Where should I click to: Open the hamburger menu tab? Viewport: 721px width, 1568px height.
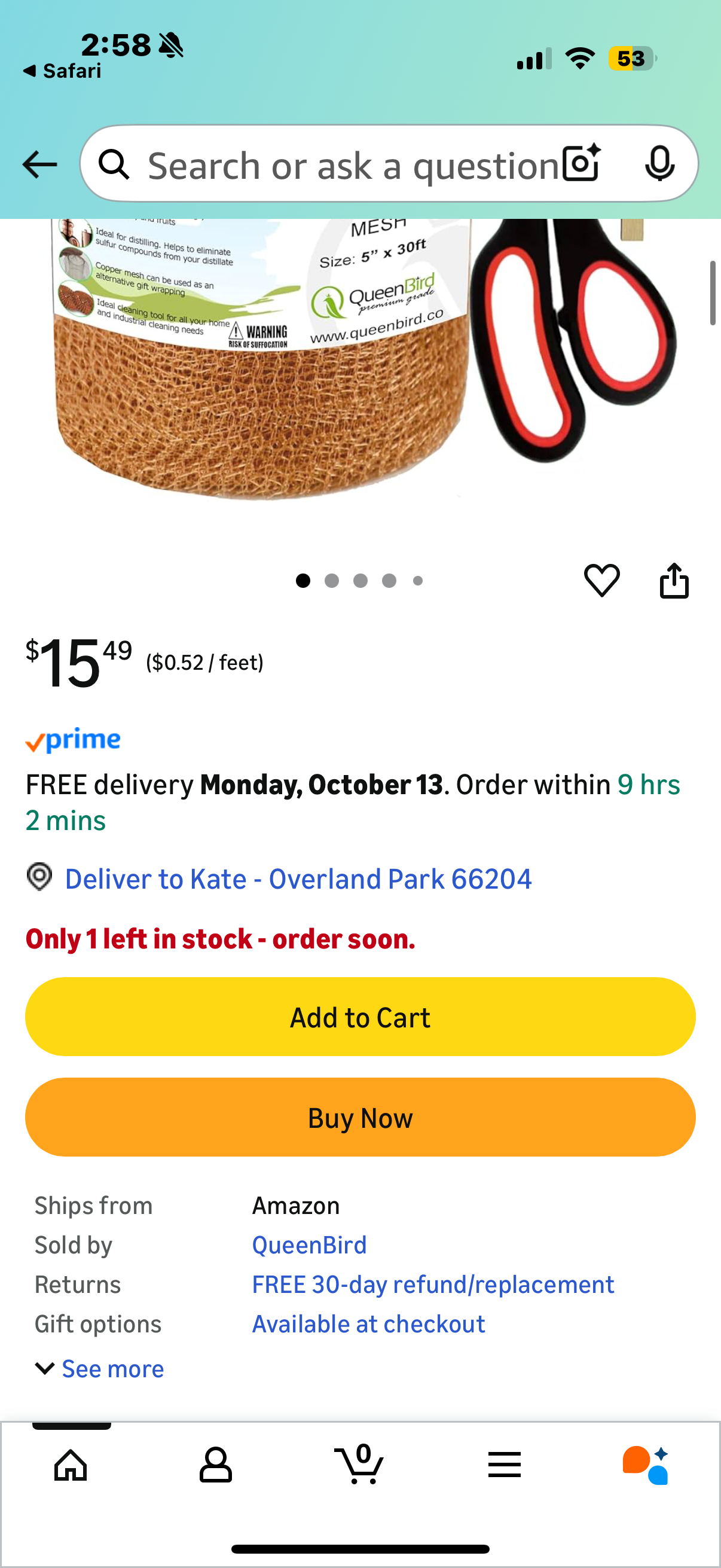click(x=505, y=1465)
